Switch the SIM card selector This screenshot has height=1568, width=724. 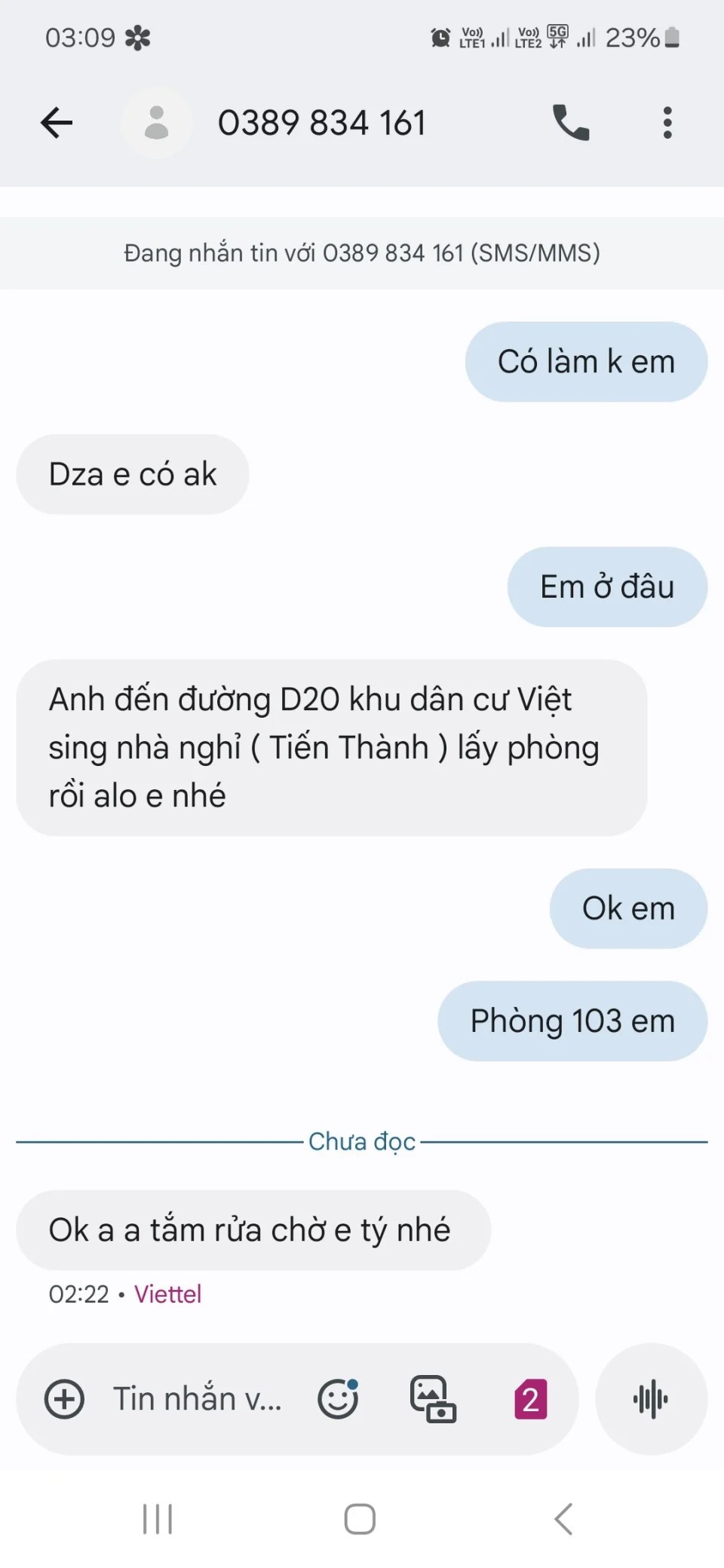click(530, 1400)
